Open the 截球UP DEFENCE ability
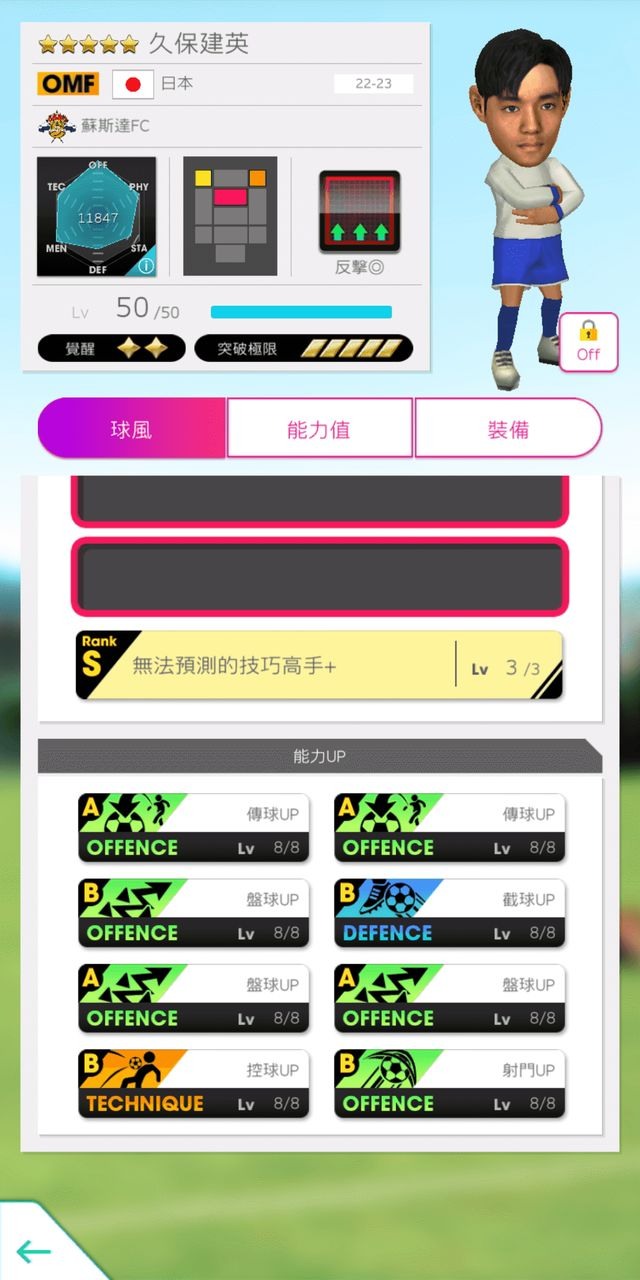The image size is (640, 1280). [449, 914]
